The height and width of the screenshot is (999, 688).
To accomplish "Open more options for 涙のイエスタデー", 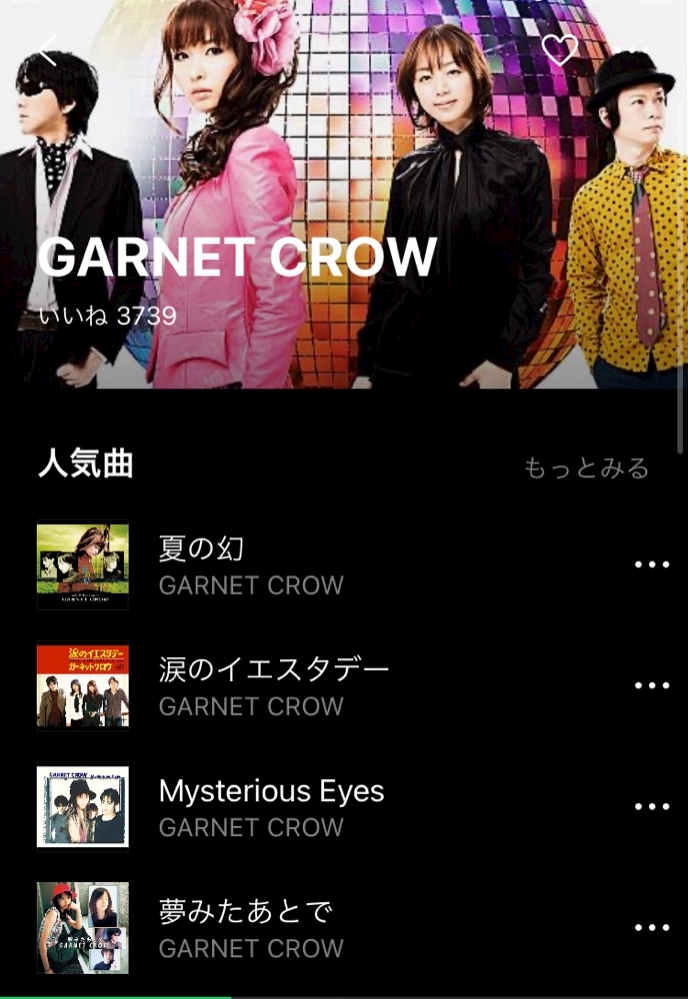I will [652, 686].
